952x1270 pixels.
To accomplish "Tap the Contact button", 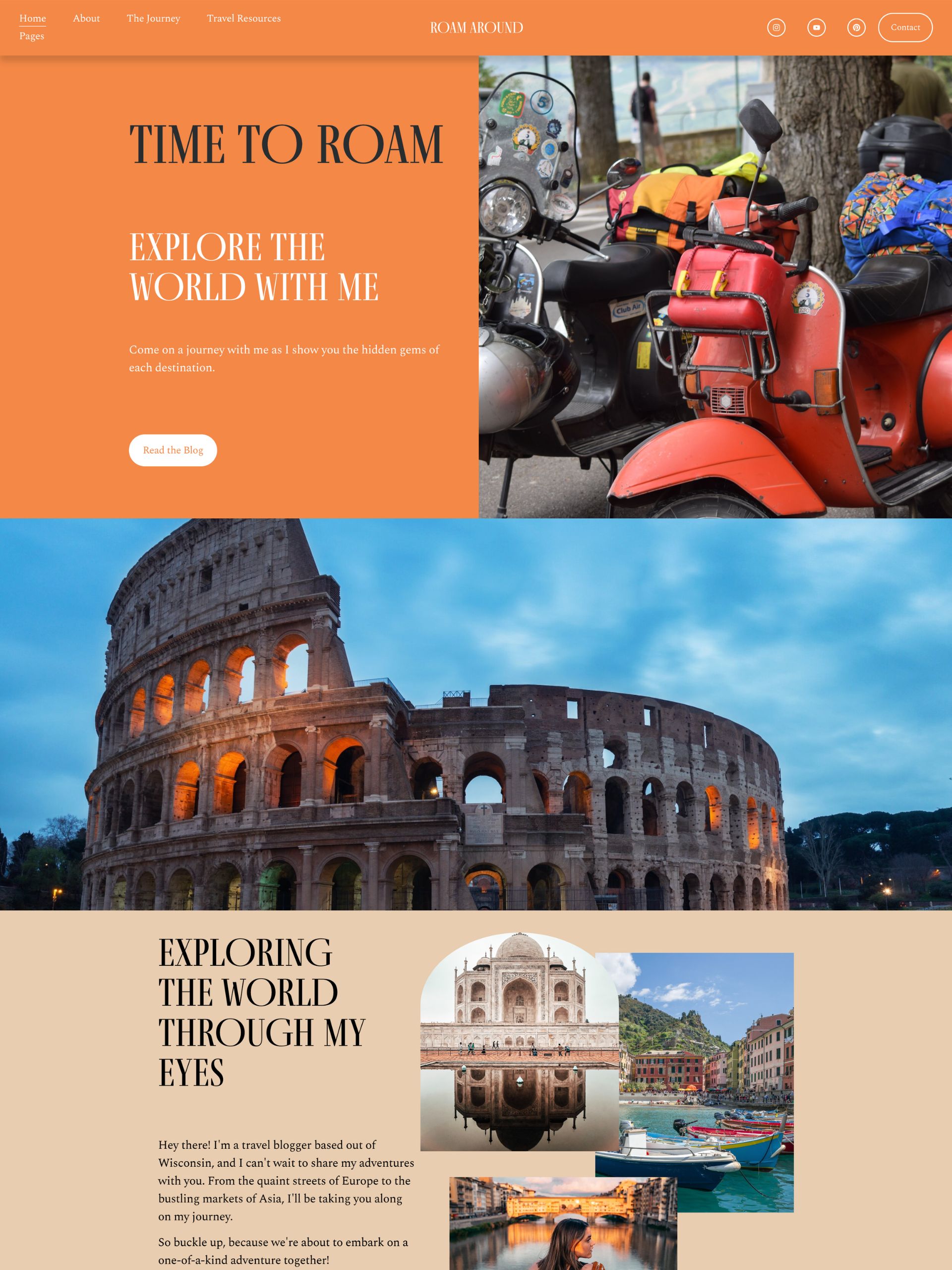I will (905, 28).
